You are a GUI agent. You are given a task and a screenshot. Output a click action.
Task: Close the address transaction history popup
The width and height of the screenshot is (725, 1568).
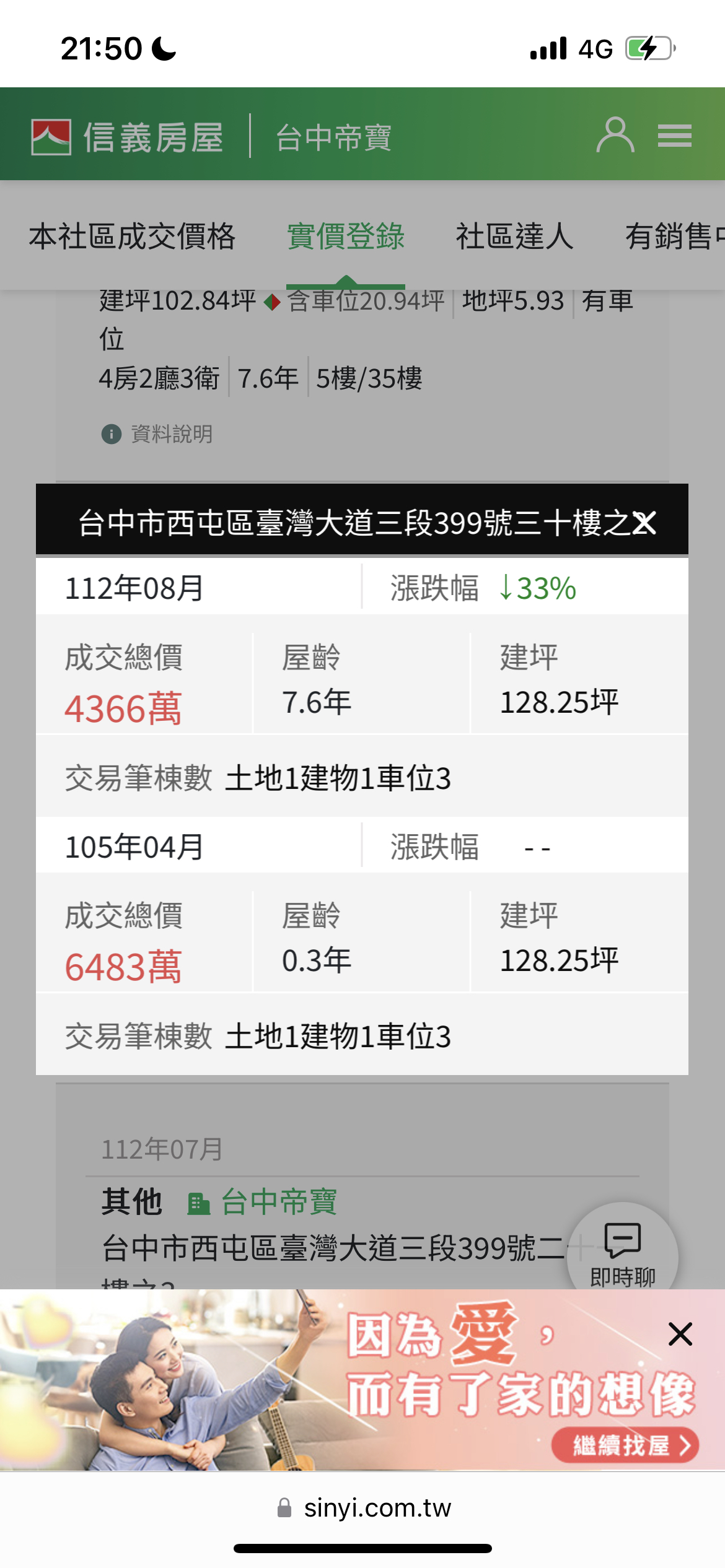[x=644, y=523]
